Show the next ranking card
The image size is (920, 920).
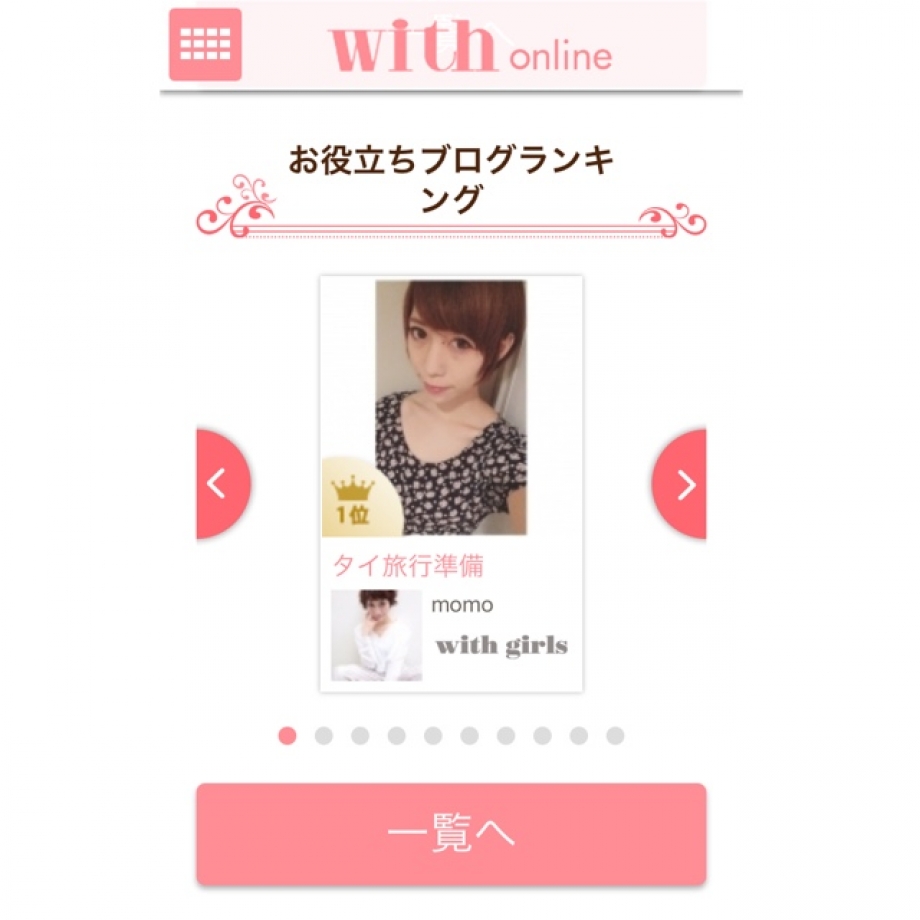[682, 485]
